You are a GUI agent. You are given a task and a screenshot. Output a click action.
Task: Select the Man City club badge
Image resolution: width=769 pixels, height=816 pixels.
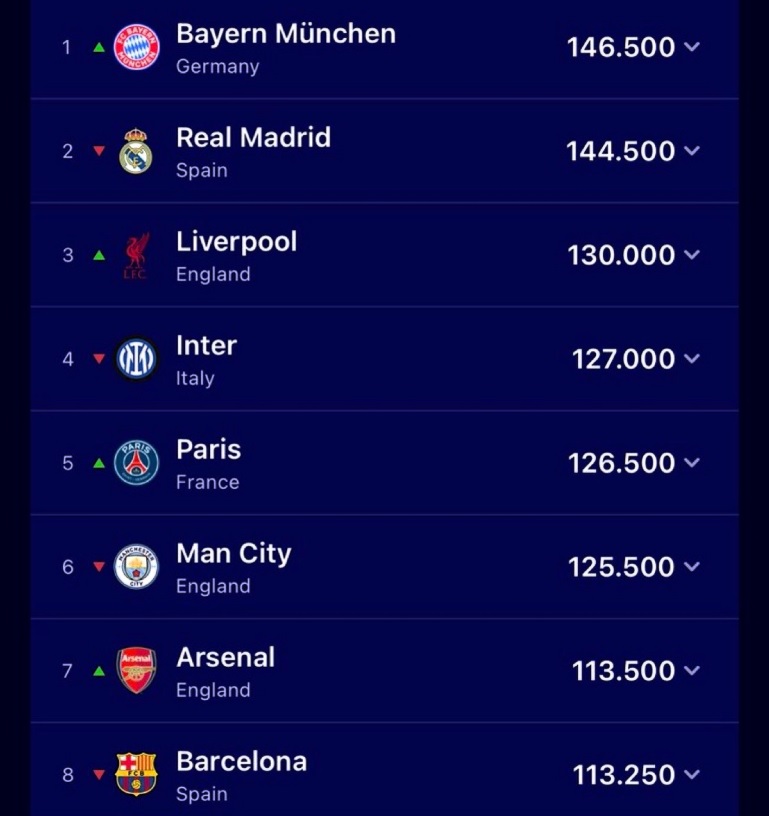coord(136,567)
